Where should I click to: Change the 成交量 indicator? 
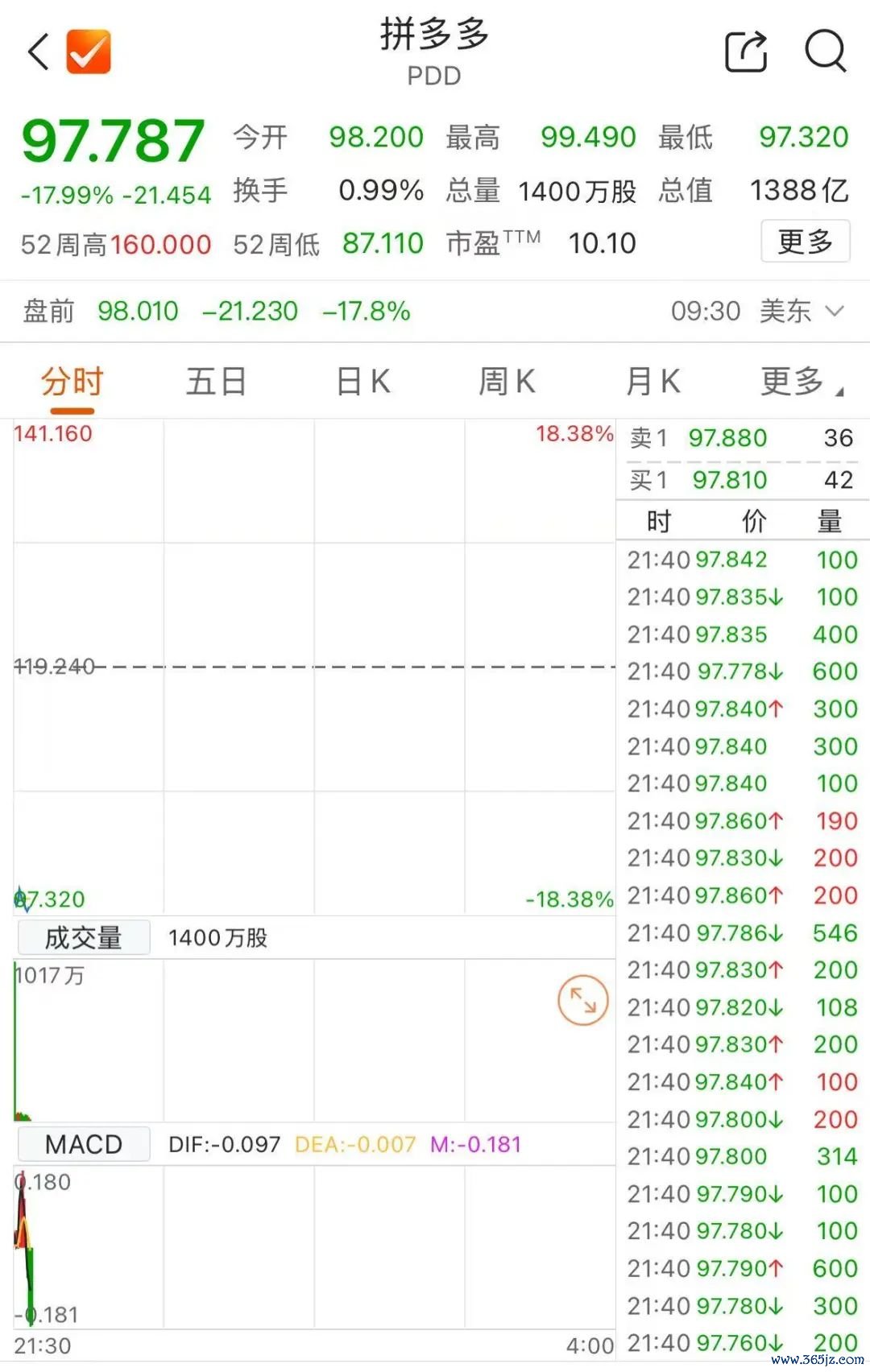84,937
